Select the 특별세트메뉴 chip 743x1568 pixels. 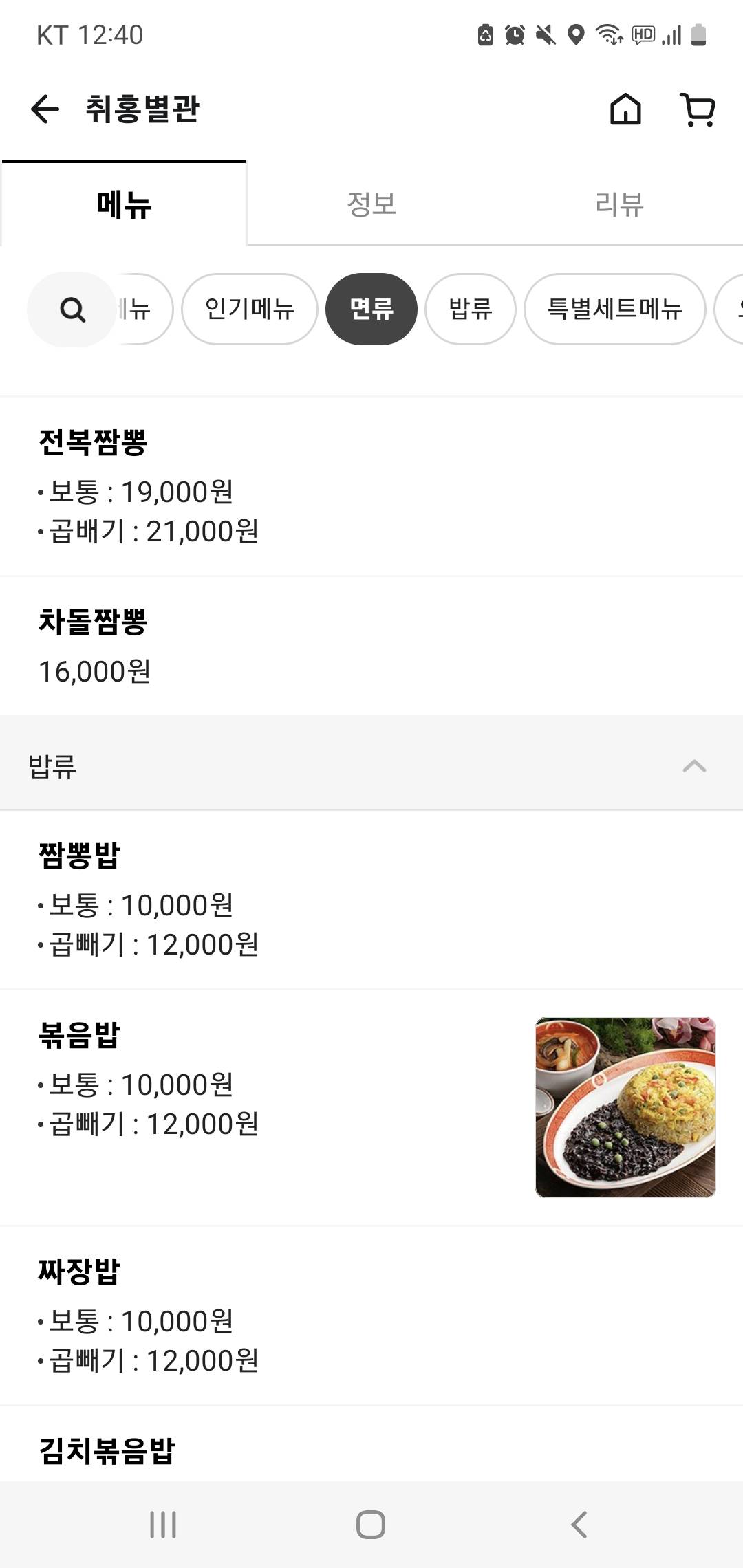pos(614,309)
